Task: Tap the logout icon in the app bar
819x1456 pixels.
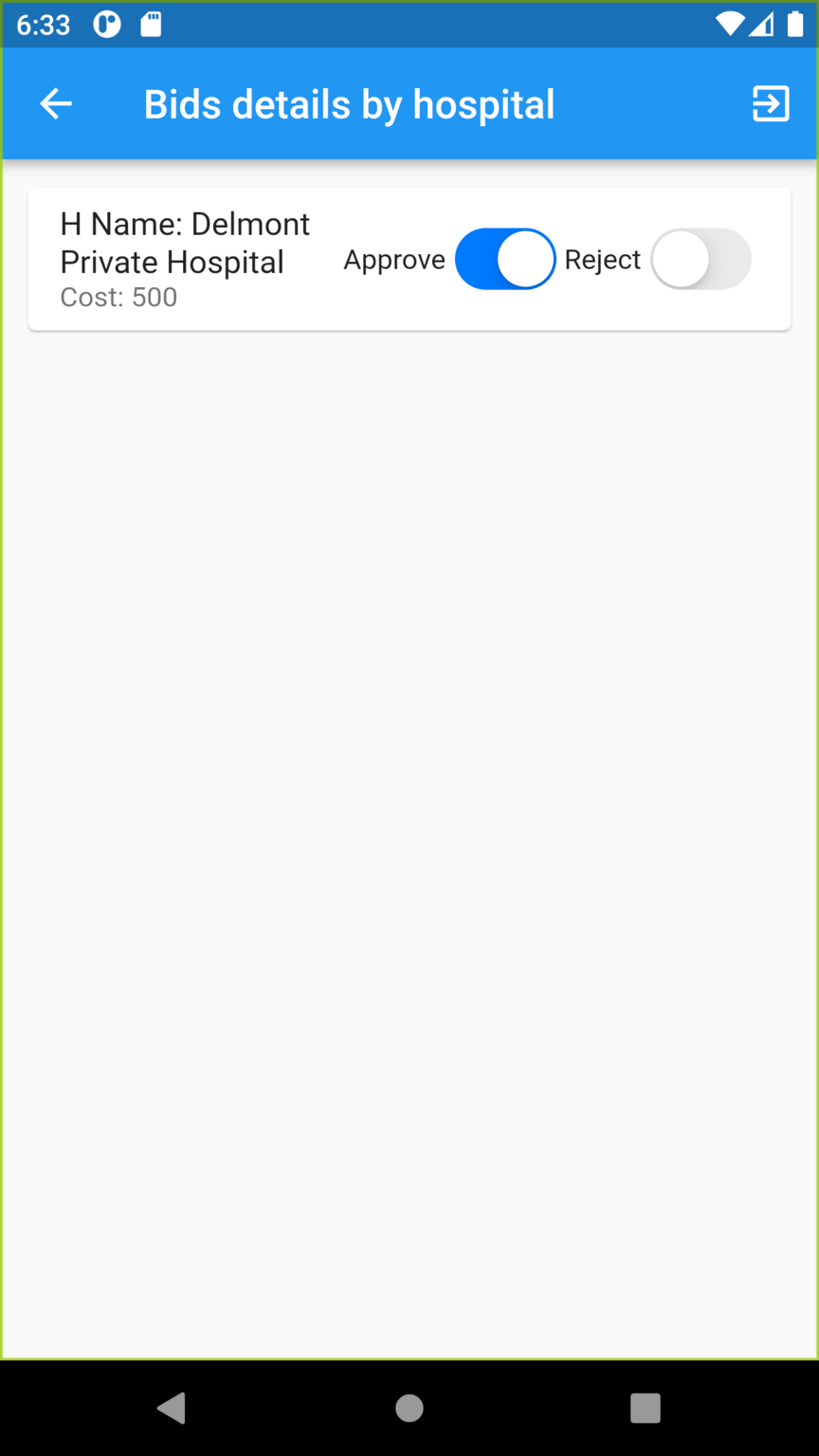Action: coord(770,103)
